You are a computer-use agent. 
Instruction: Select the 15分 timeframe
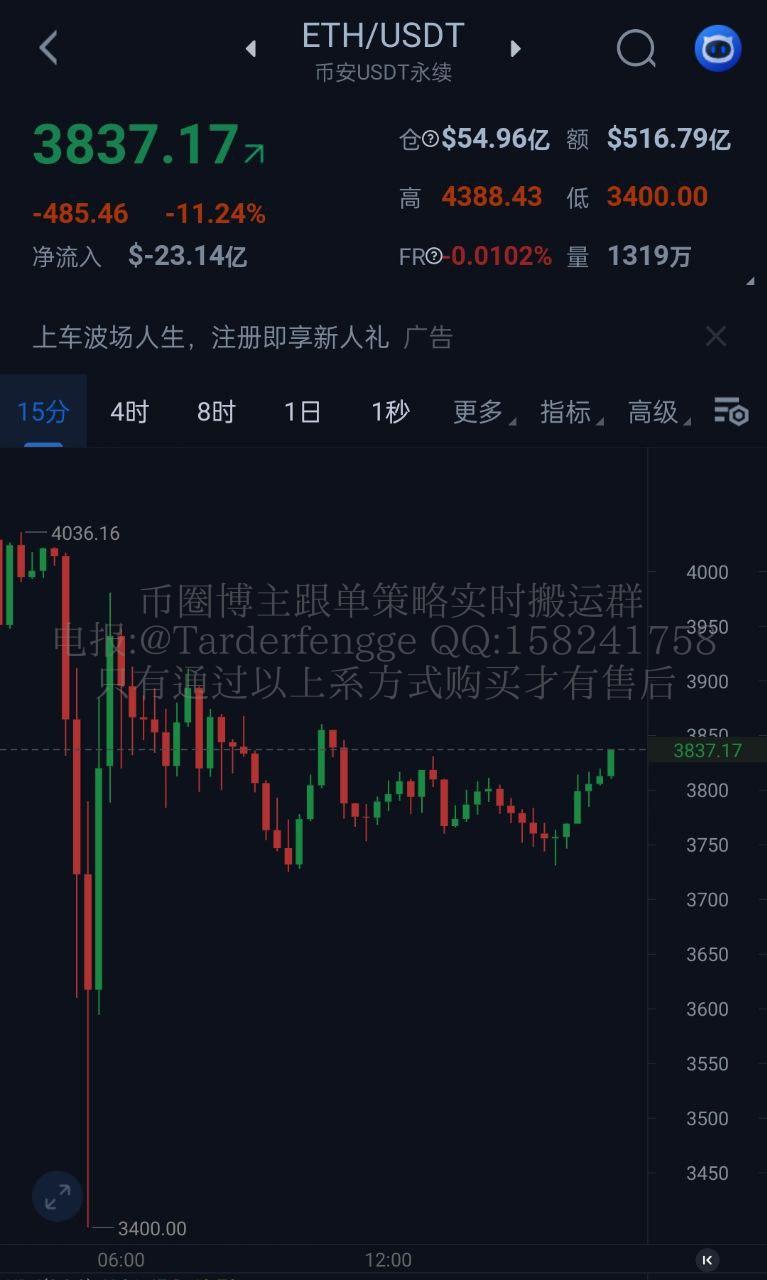[43, 411]
